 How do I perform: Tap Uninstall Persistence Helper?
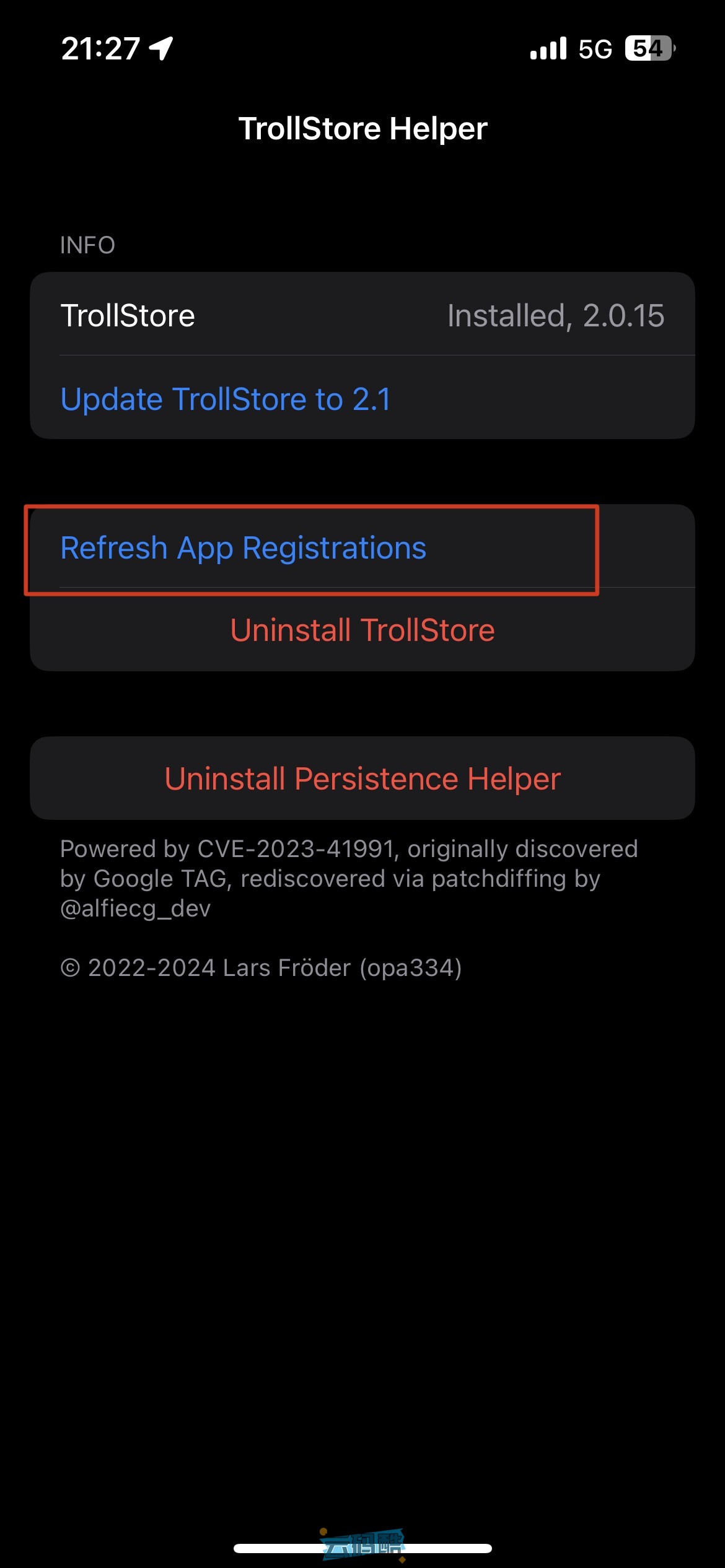click(x=362, y=778)
